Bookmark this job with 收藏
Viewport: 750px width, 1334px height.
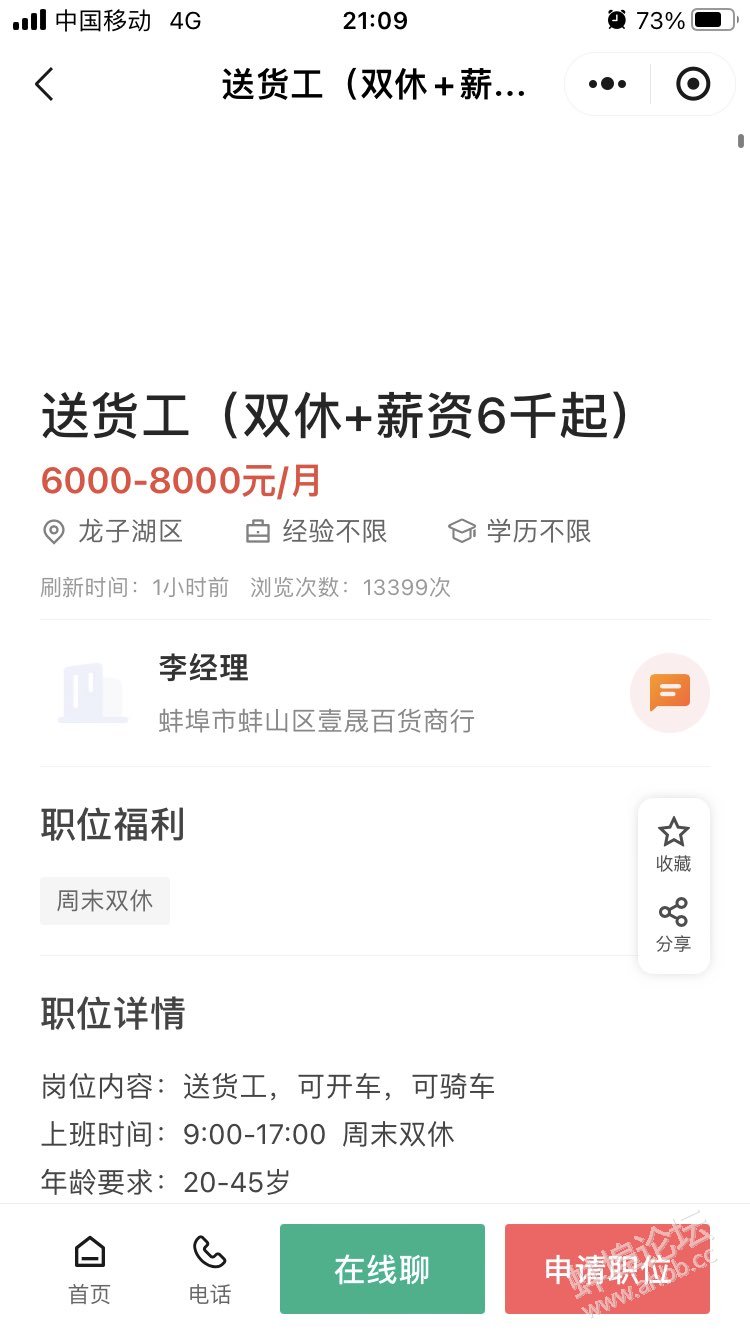(673, 844)
